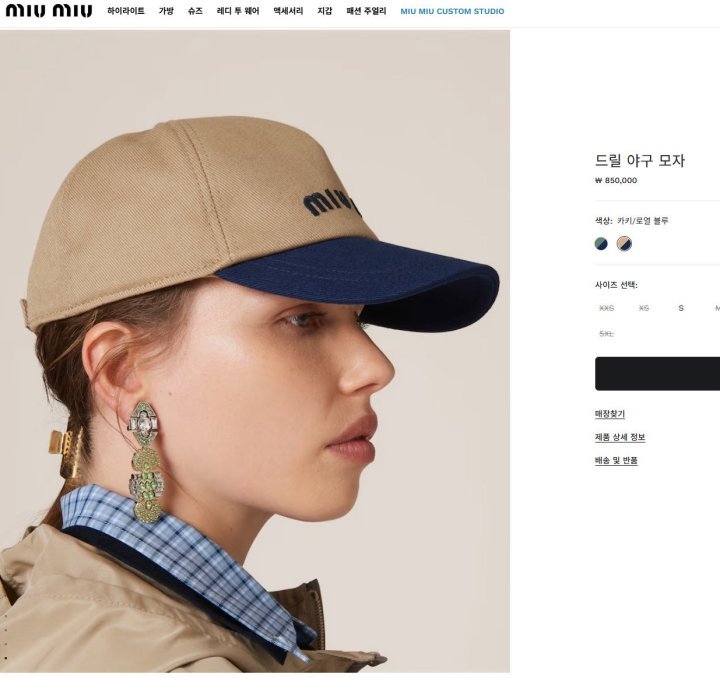720x678 pixels.
Task: Open the 레디 투 웨어 category
Action: [238, 11]
